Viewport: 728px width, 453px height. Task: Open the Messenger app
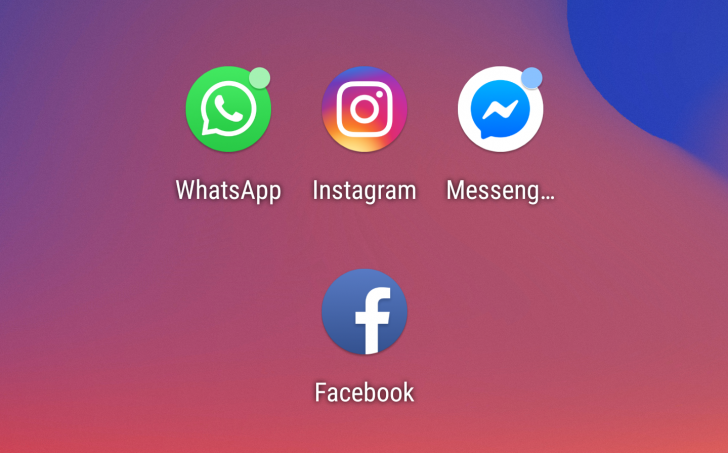point(500,110)
